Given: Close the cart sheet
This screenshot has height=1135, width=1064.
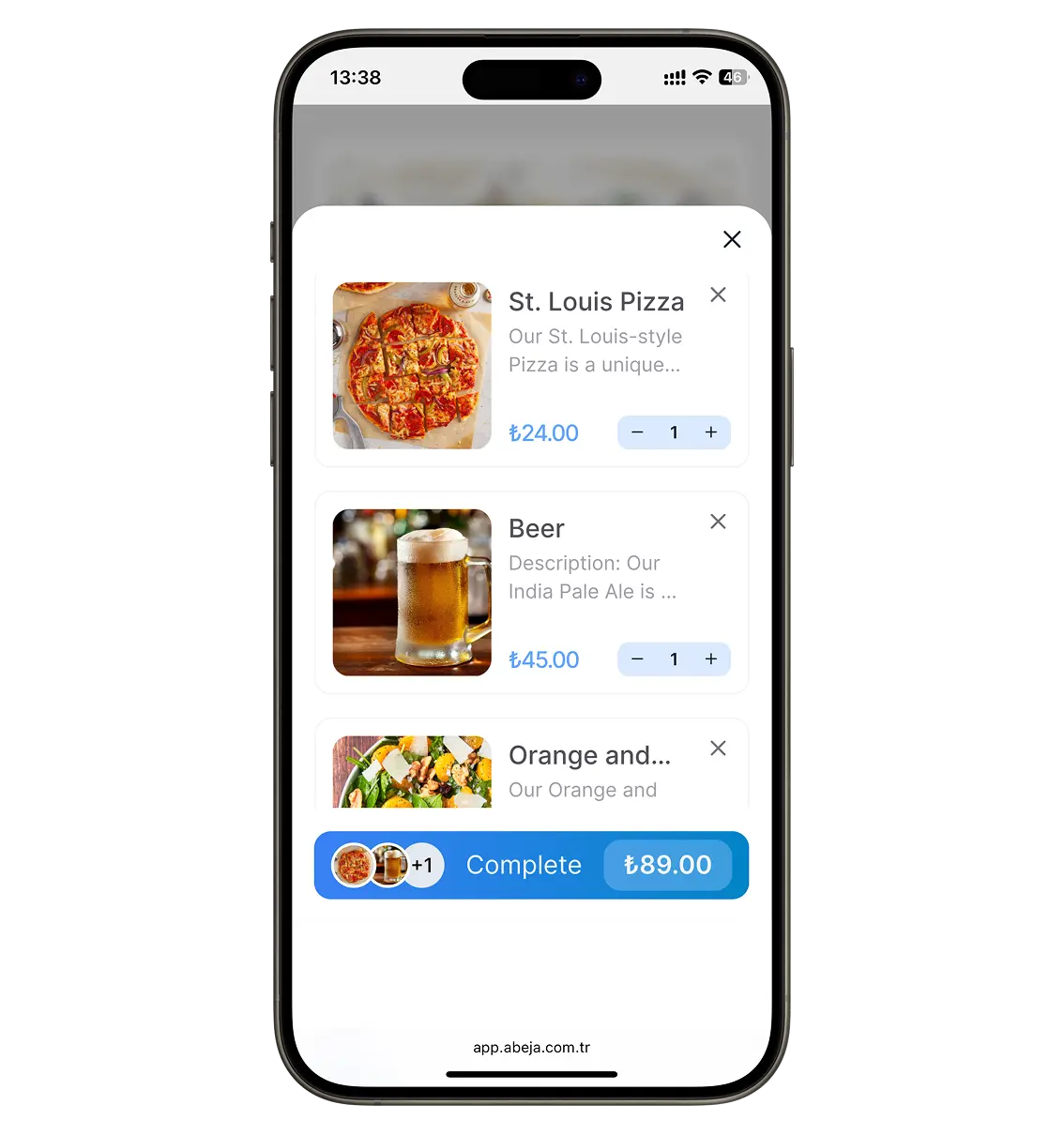Looking at the screenshot, I should point(732,239).
